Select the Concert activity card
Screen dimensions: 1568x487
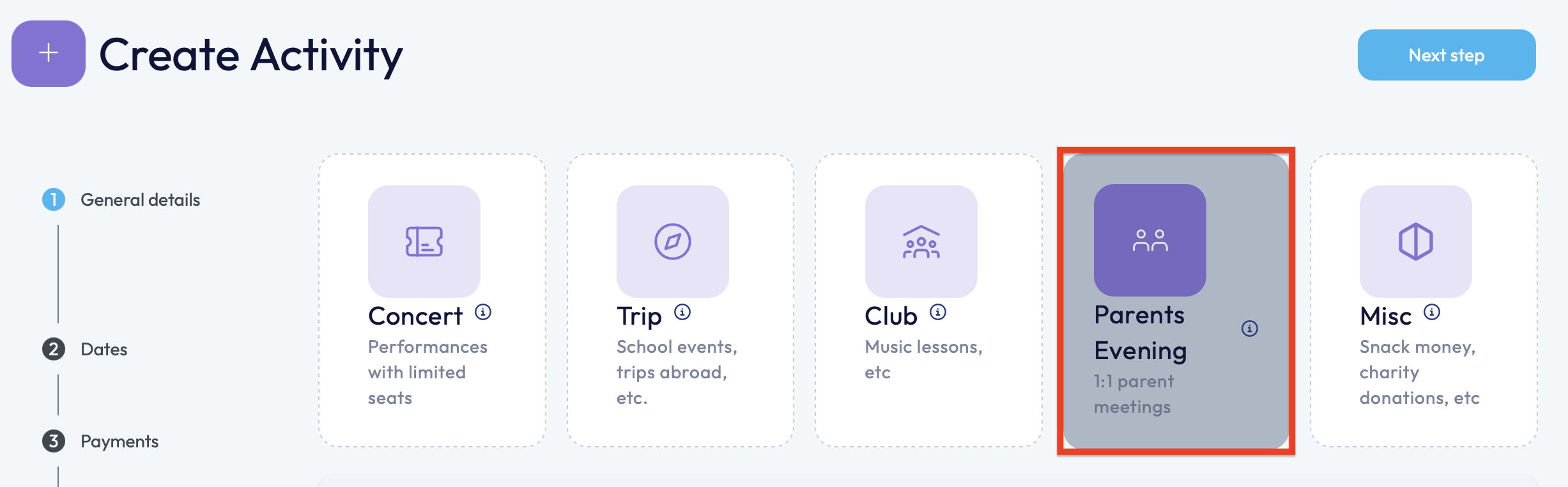pos(432,300)
